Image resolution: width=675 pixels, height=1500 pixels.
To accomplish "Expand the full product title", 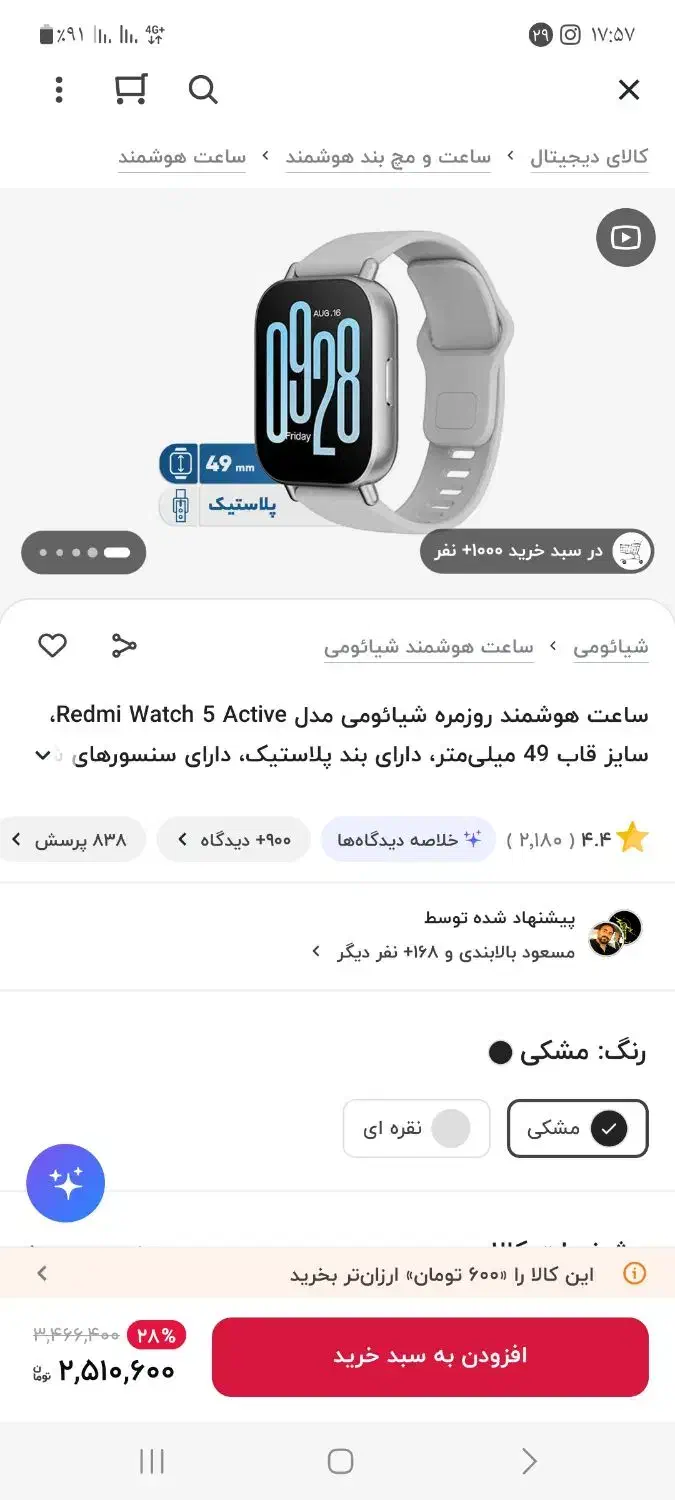I will point(43,755).
